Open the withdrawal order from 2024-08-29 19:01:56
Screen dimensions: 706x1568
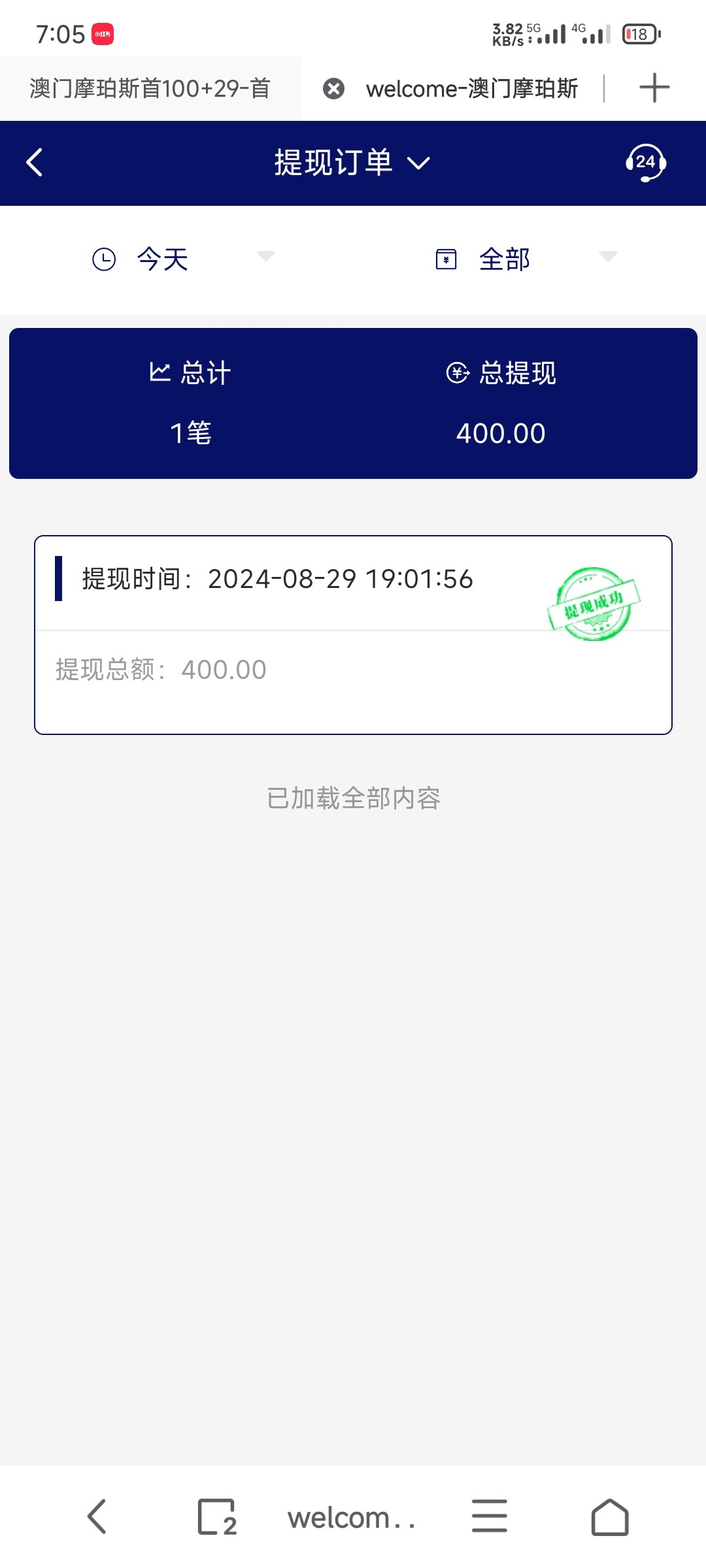pyautogui.click(x=353, y=634)
